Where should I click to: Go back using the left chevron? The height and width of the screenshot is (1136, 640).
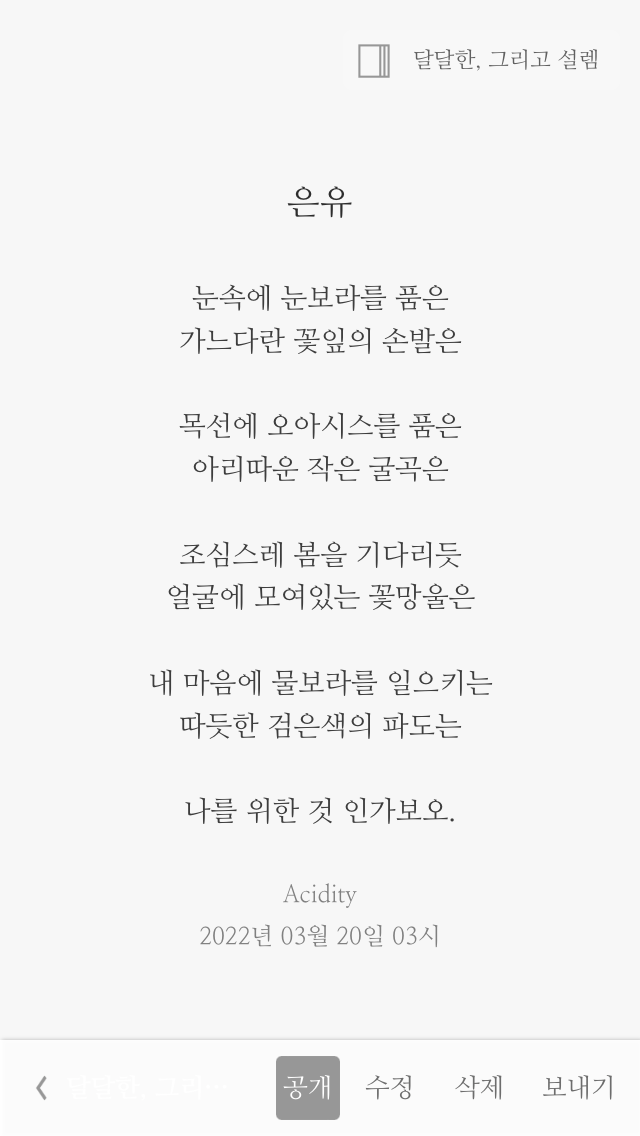41,1087
